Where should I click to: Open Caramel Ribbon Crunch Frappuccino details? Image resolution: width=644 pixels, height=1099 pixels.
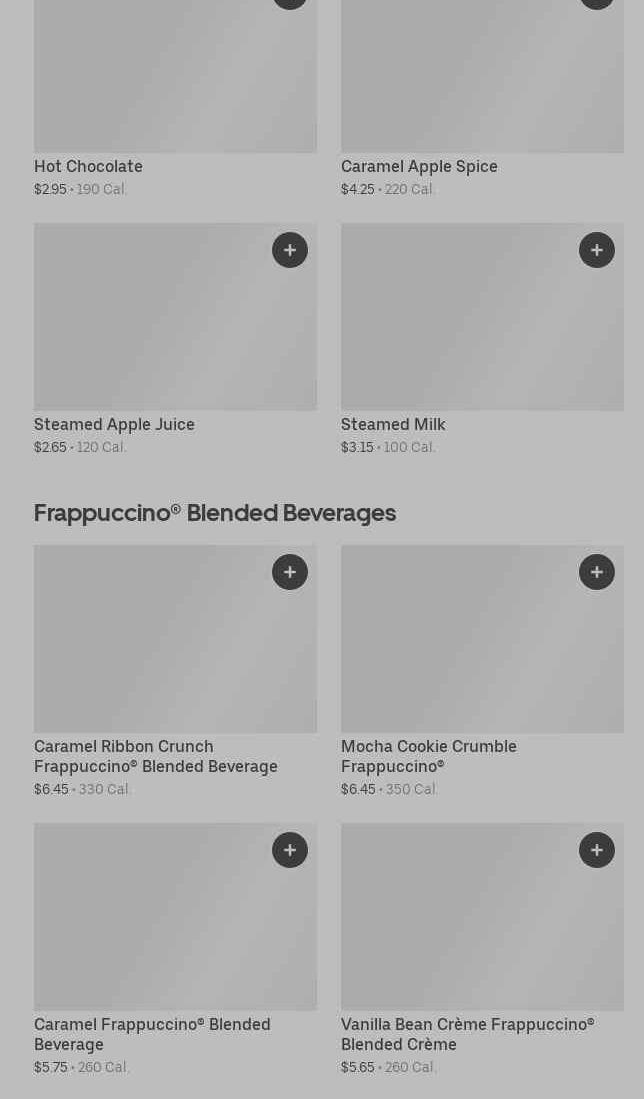[x=155, y=757]
